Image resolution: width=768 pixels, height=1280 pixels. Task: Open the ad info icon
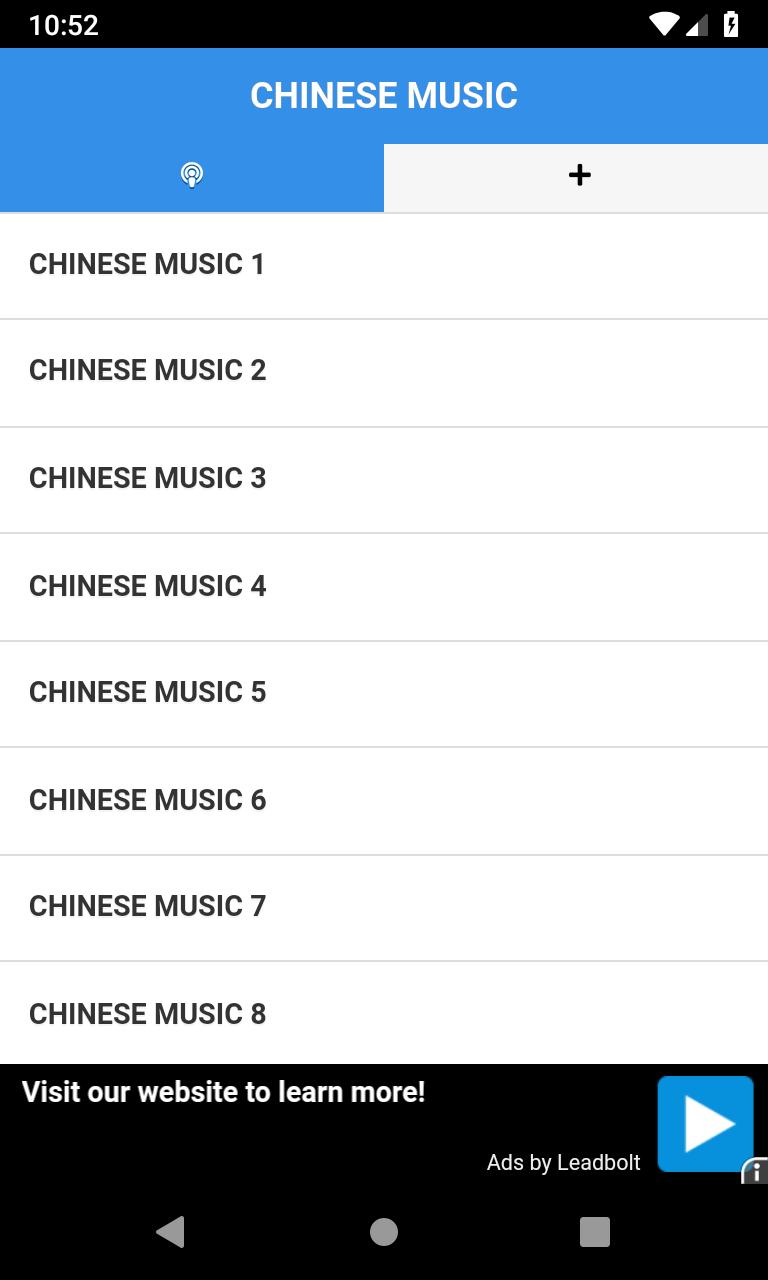point(756,1171)
